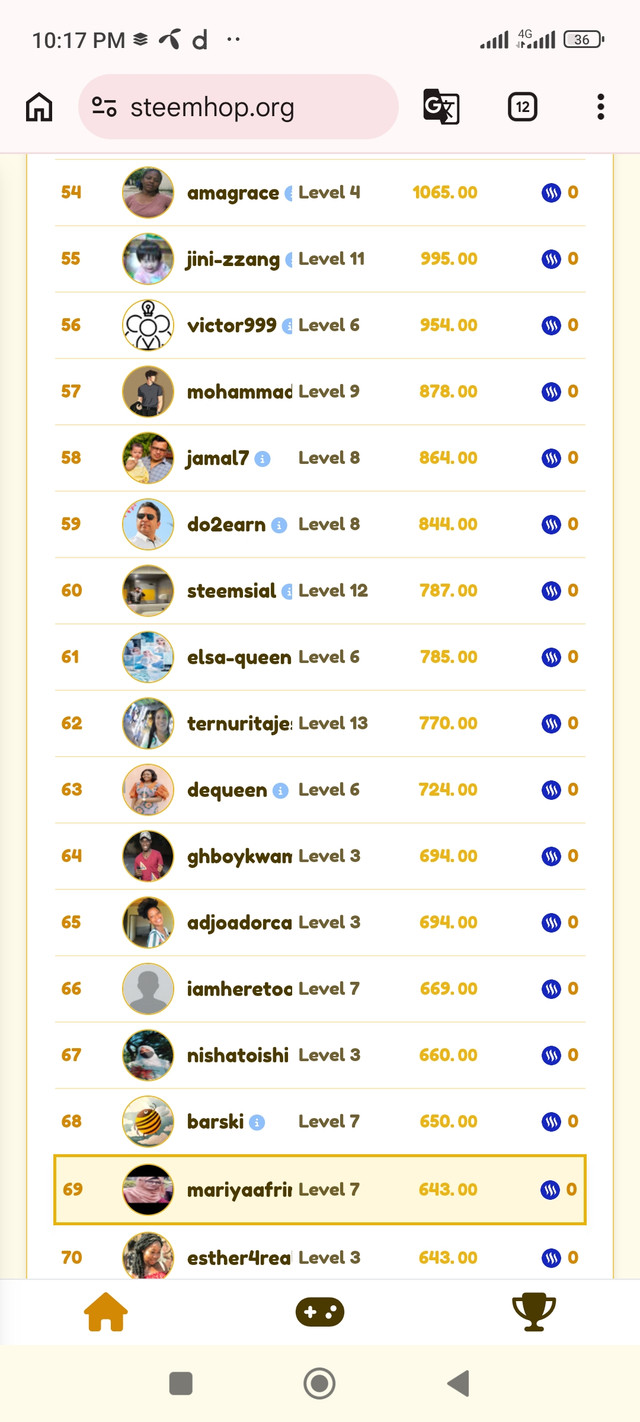
Task: Go back with the system back button
Action: 458,1383
